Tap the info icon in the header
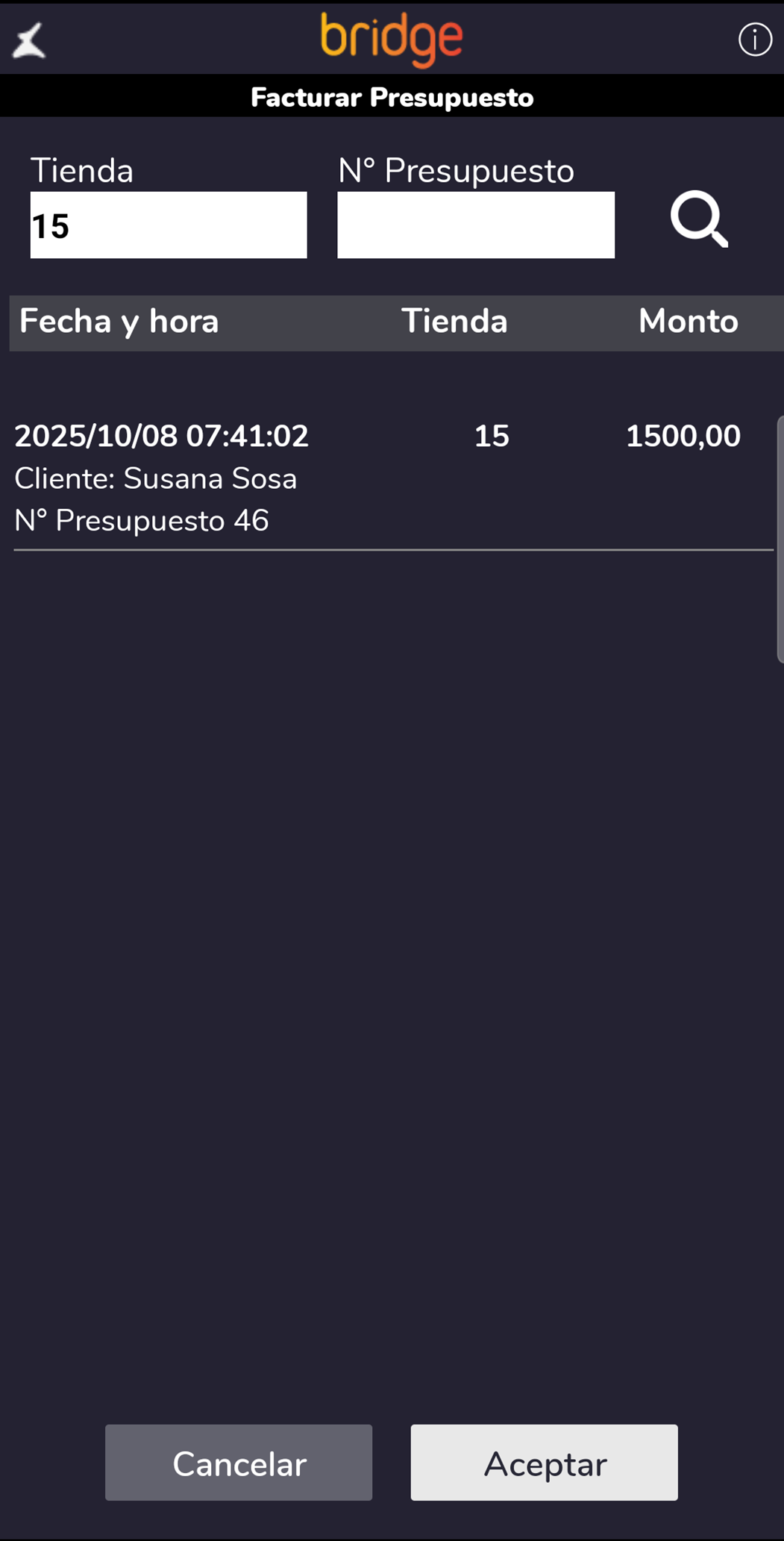 [755, 40]
